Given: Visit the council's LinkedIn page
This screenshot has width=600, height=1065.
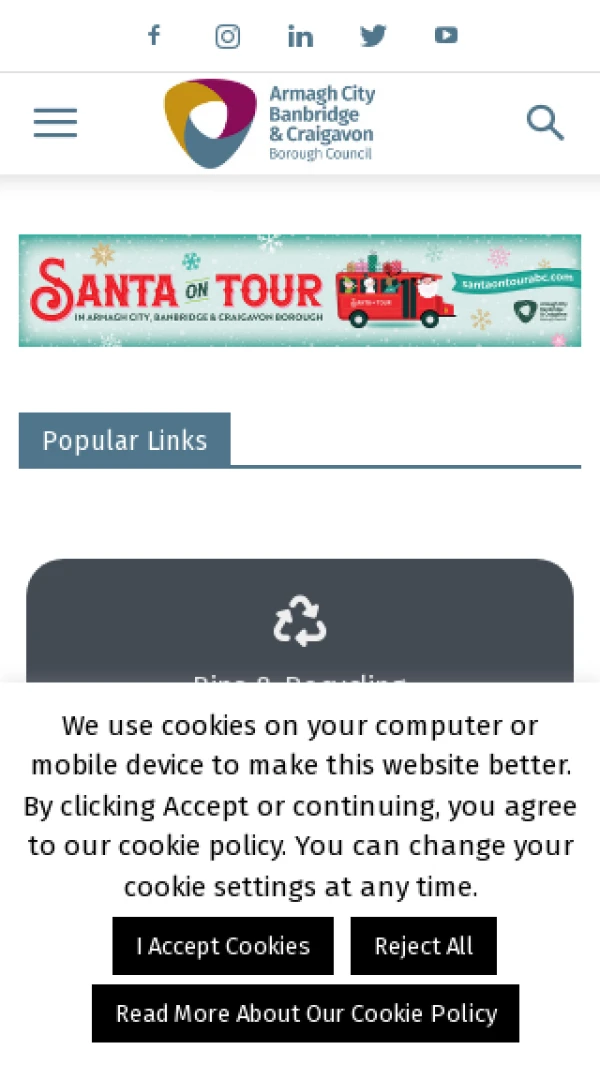Looking at the screenshot, I should tap(300, 36).
